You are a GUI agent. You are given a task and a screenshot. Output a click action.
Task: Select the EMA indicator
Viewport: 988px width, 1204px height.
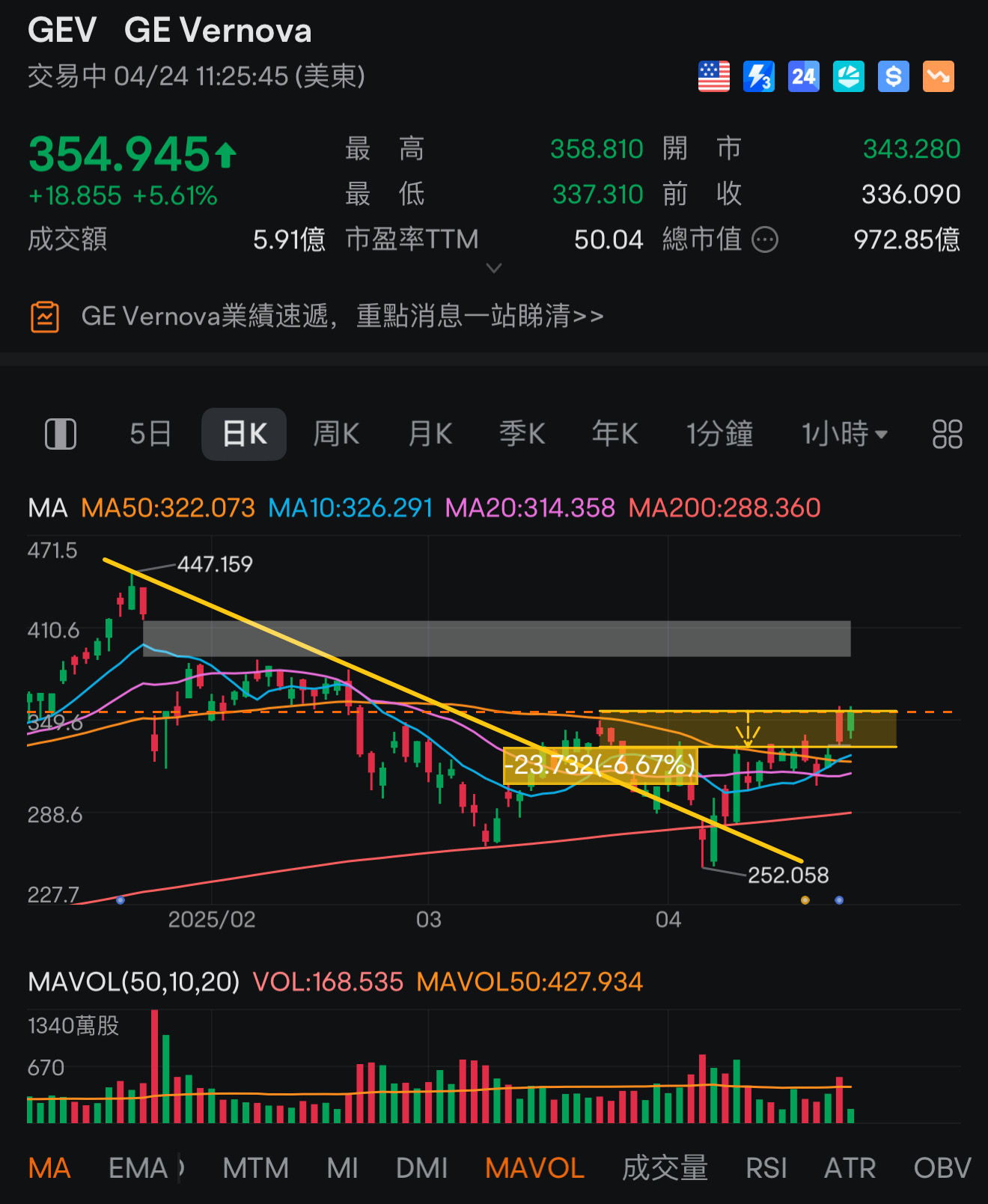click(138, 1168)
